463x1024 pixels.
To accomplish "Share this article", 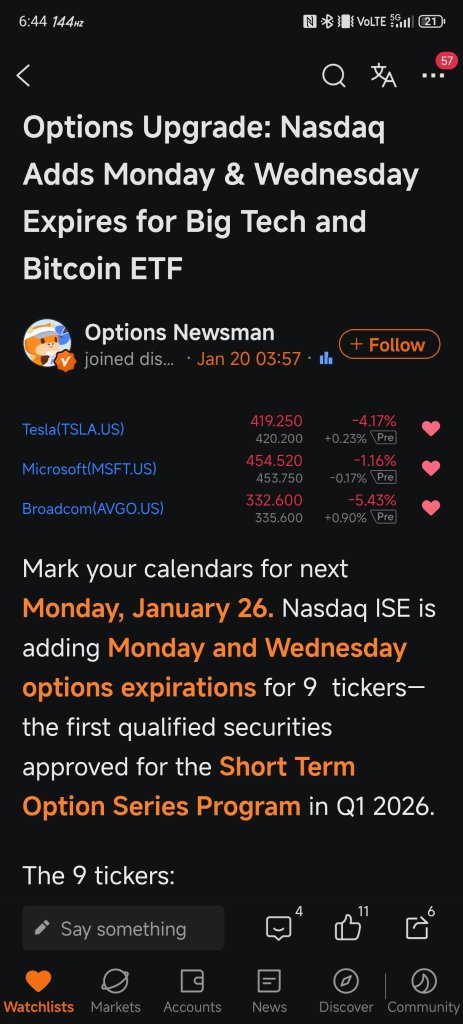I will click(419, 926).
